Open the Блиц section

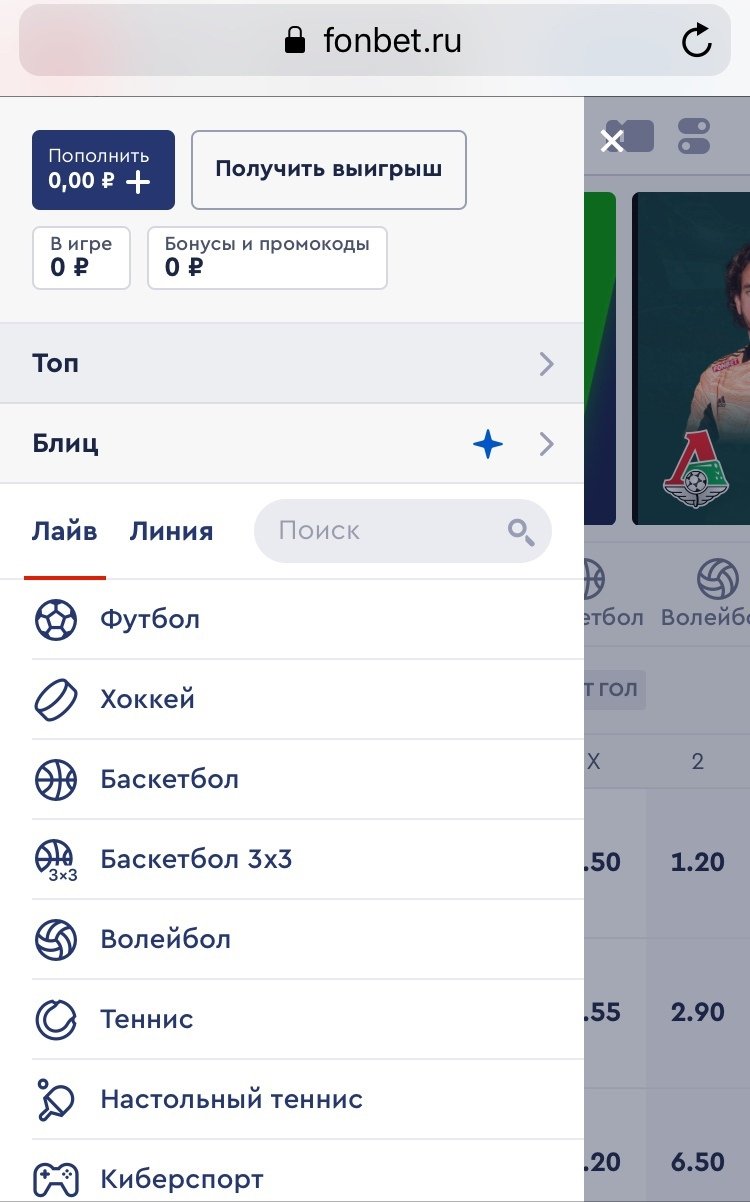coord(290,443)
